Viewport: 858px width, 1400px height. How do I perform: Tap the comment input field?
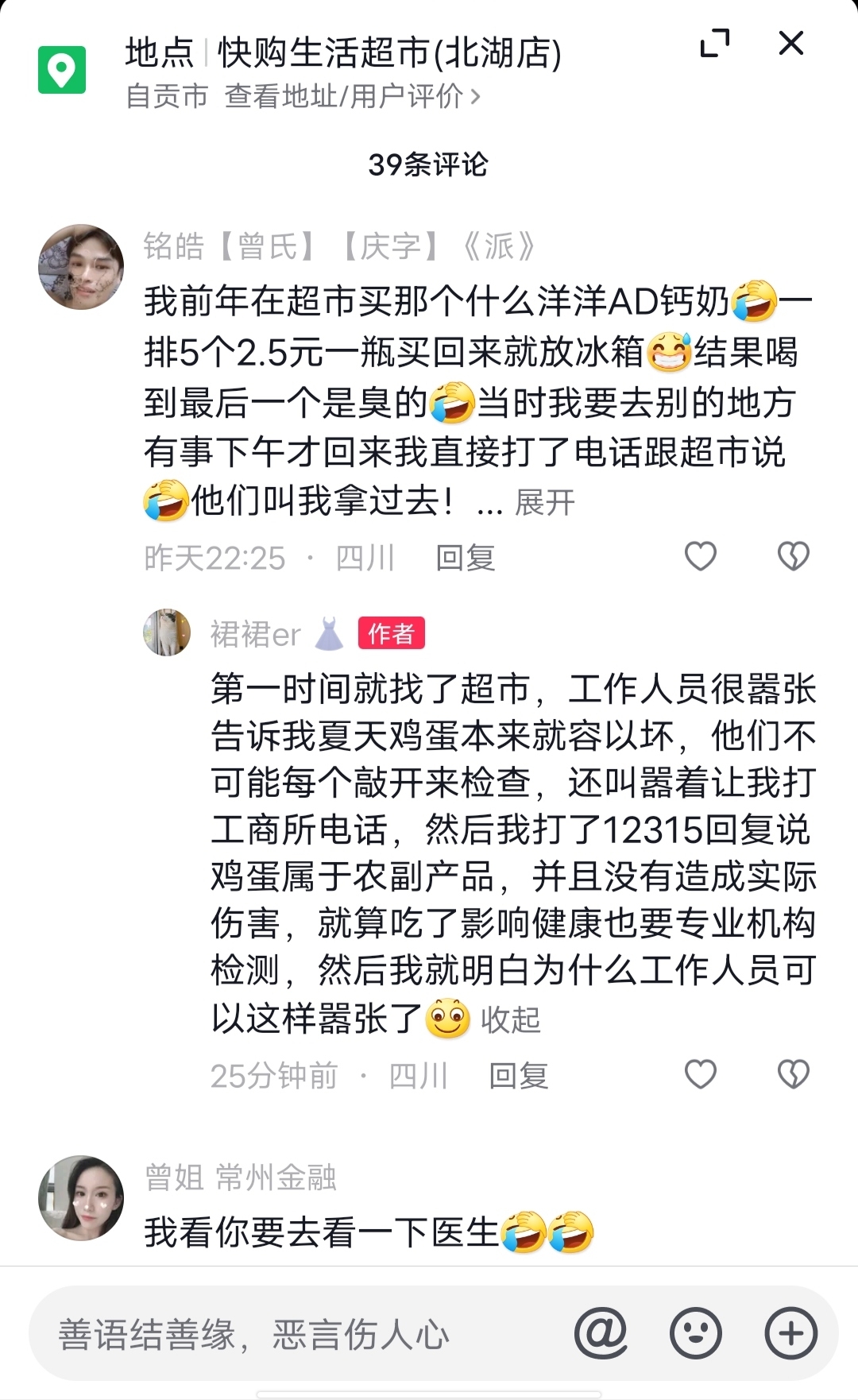pyautogui.click(x=302, y=1334)
